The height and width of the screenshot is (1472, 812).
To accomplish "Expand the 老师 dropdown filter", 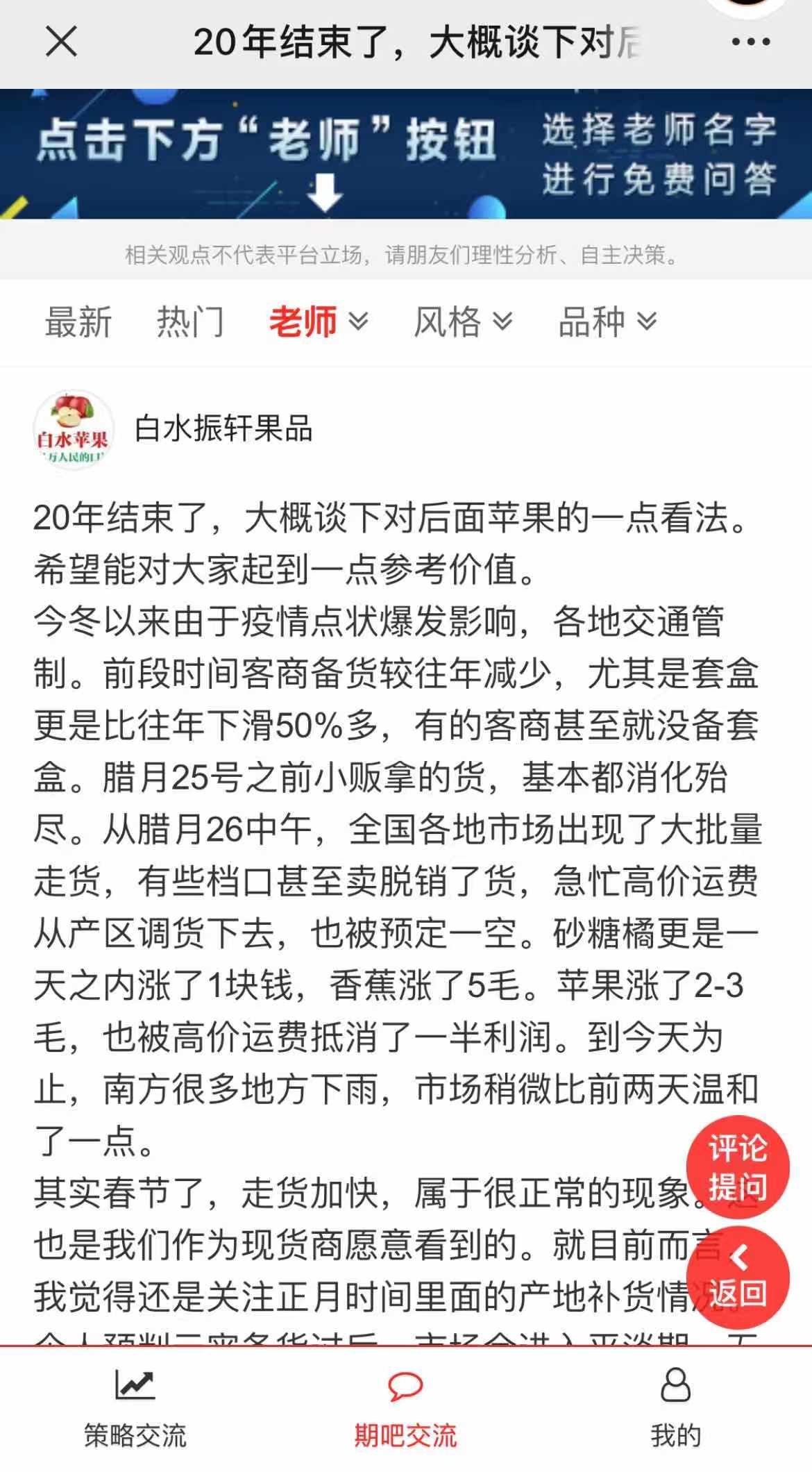I will coord(319,322).
